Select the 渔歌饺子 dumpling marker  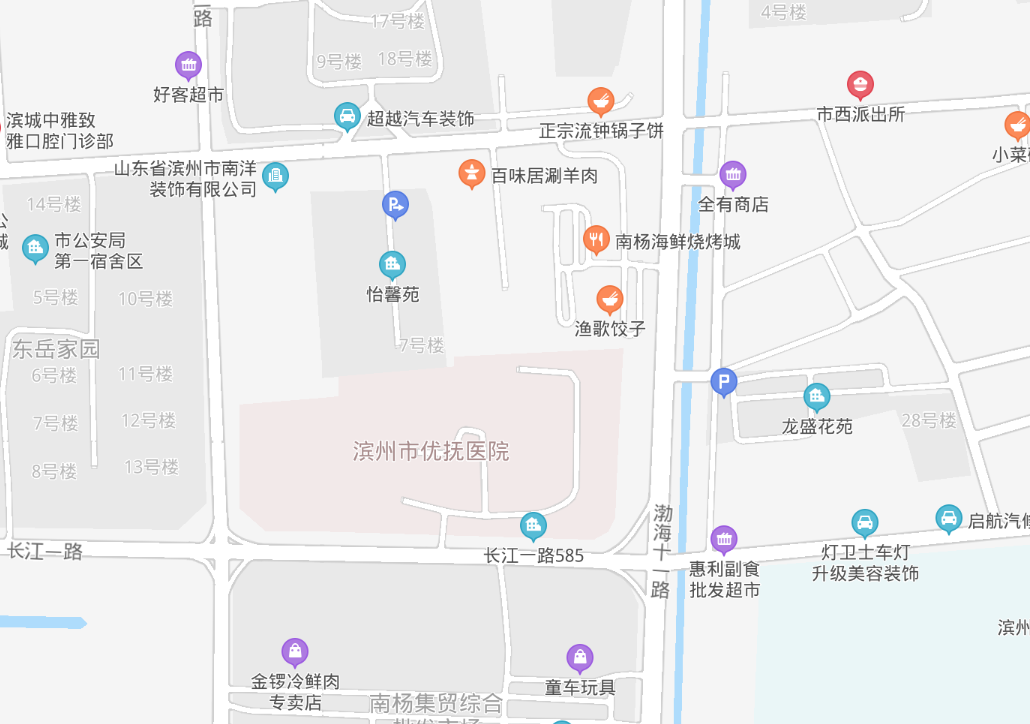609,299
